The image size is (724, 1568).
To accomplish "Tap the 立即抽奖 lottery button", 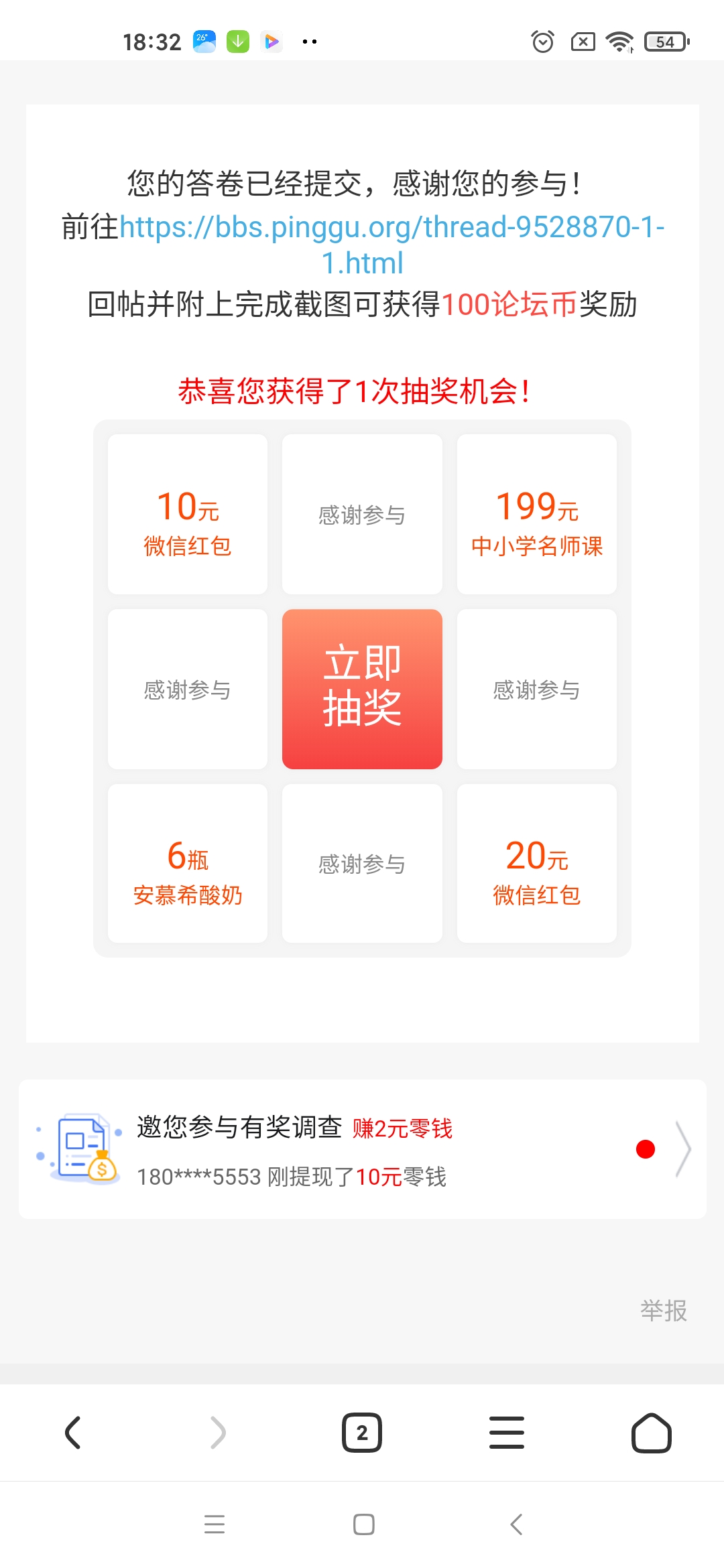I will tap(362, 688).
